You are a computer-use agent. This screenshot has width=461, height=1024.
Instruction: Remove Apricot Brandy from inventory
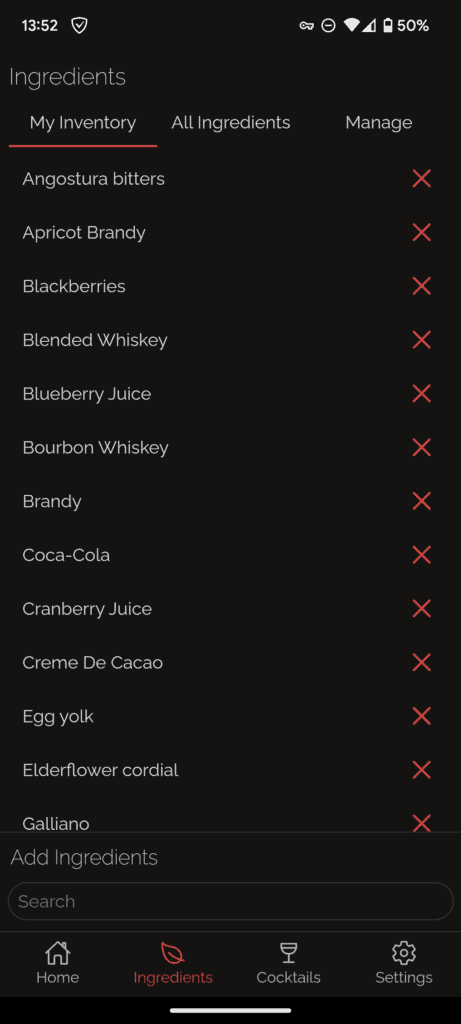click(x=422, y=232)
